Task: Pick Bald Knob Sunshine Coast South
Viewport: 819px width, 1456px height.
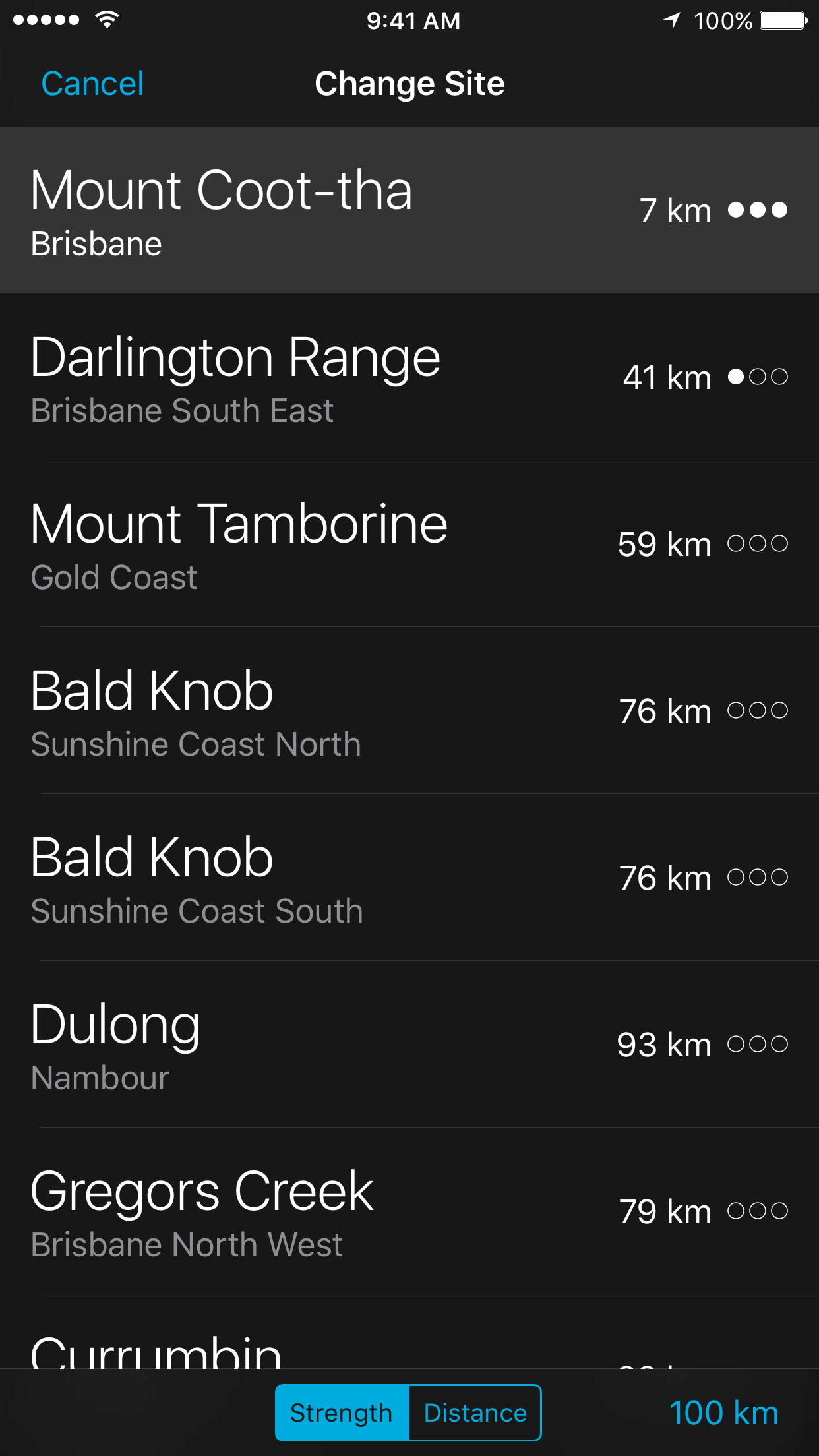Action: pos(409,878)
